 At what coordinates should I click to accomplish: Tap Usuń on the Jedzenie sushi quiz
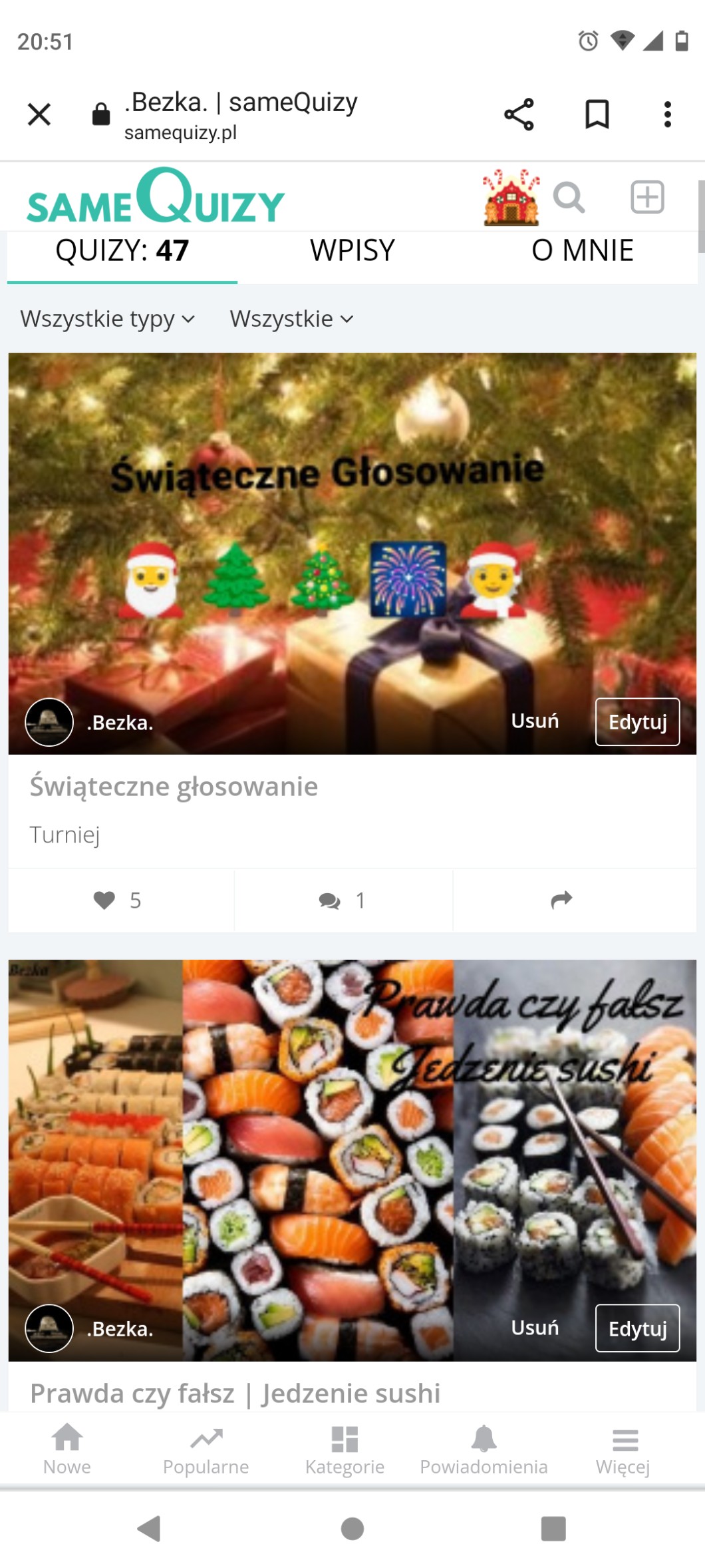click(x=535, y=1328)
